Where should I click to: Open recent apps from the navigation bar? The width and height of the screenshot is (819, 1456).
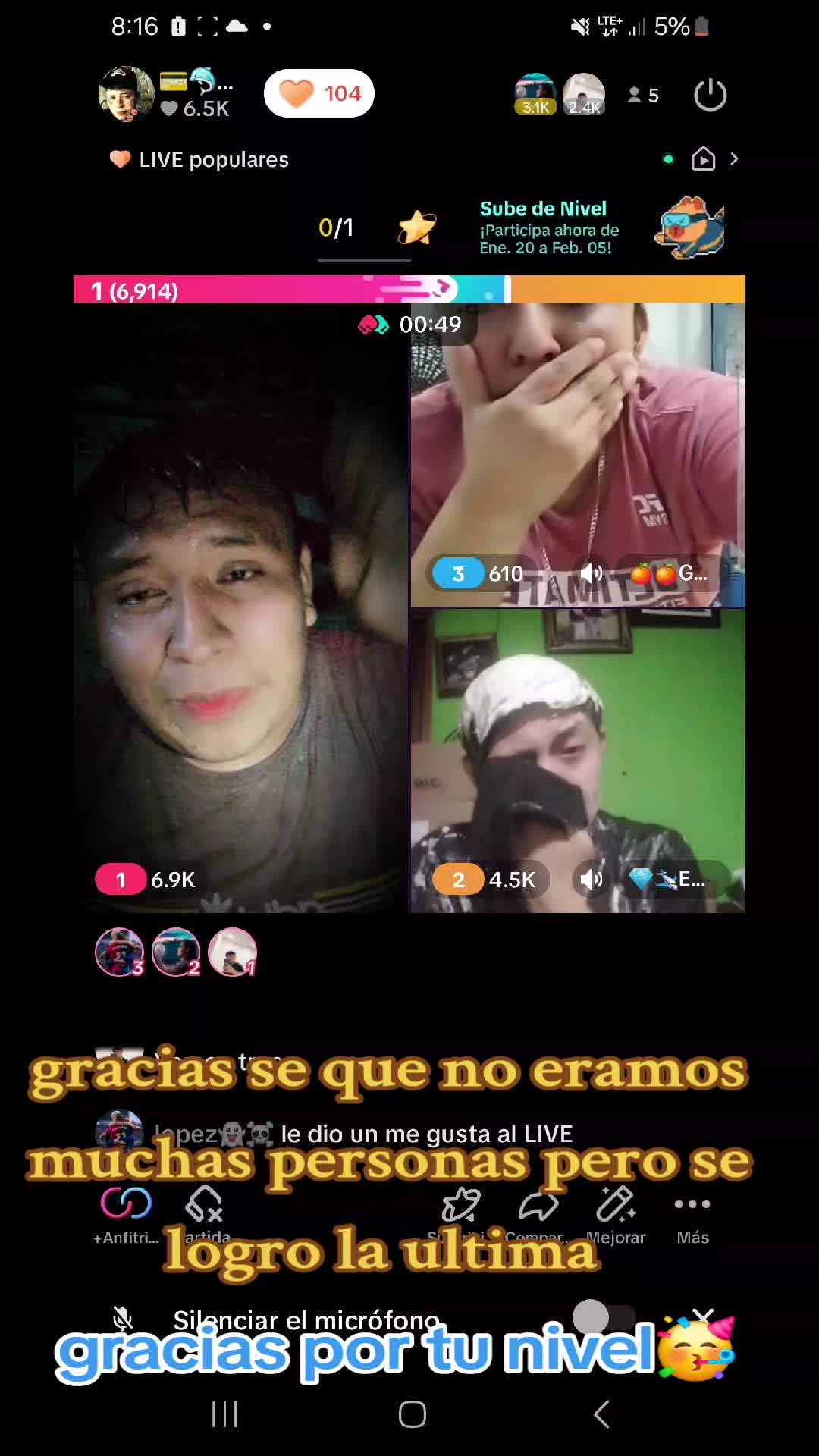tap(224, 1414)
